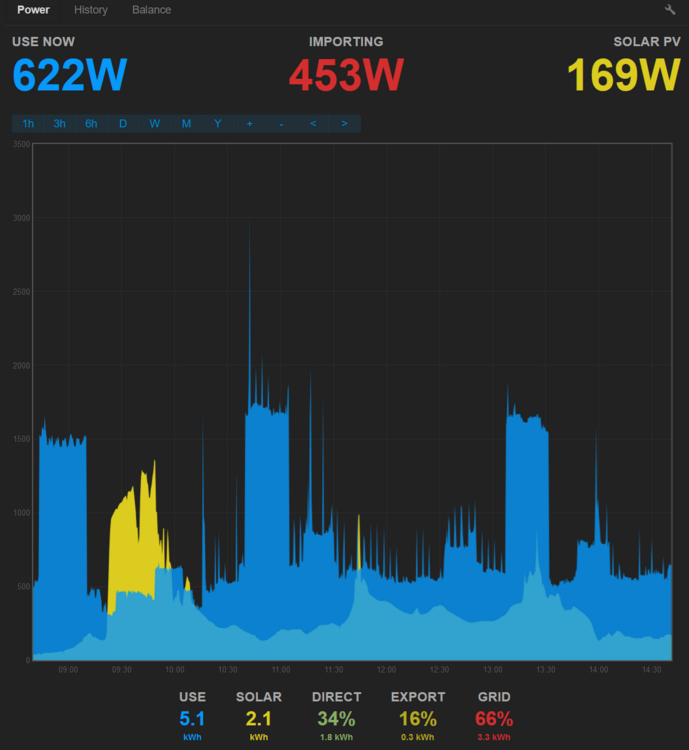Select the Power tab

click(x=33, y=10)
